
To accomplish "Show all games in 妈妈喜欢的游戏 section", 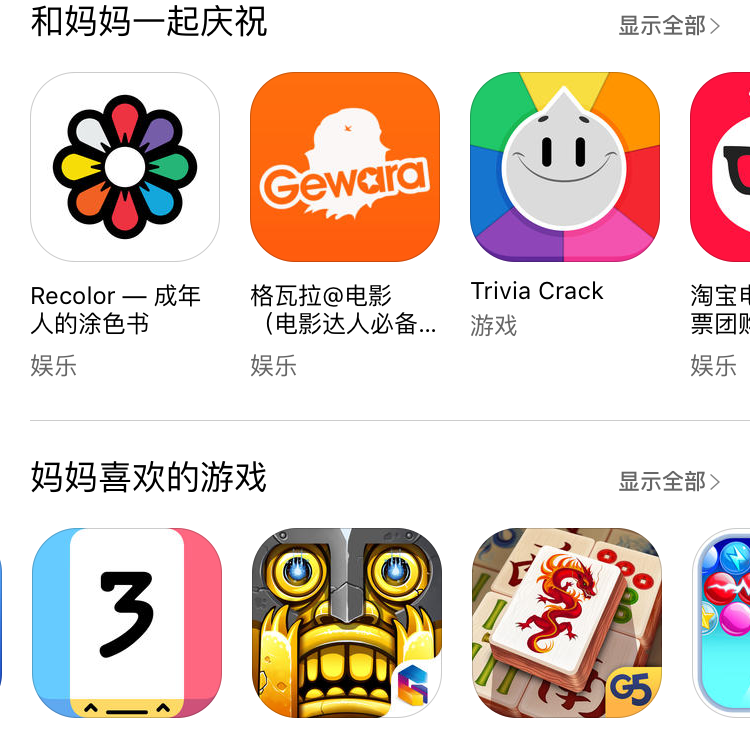I will tap(668, 482).
